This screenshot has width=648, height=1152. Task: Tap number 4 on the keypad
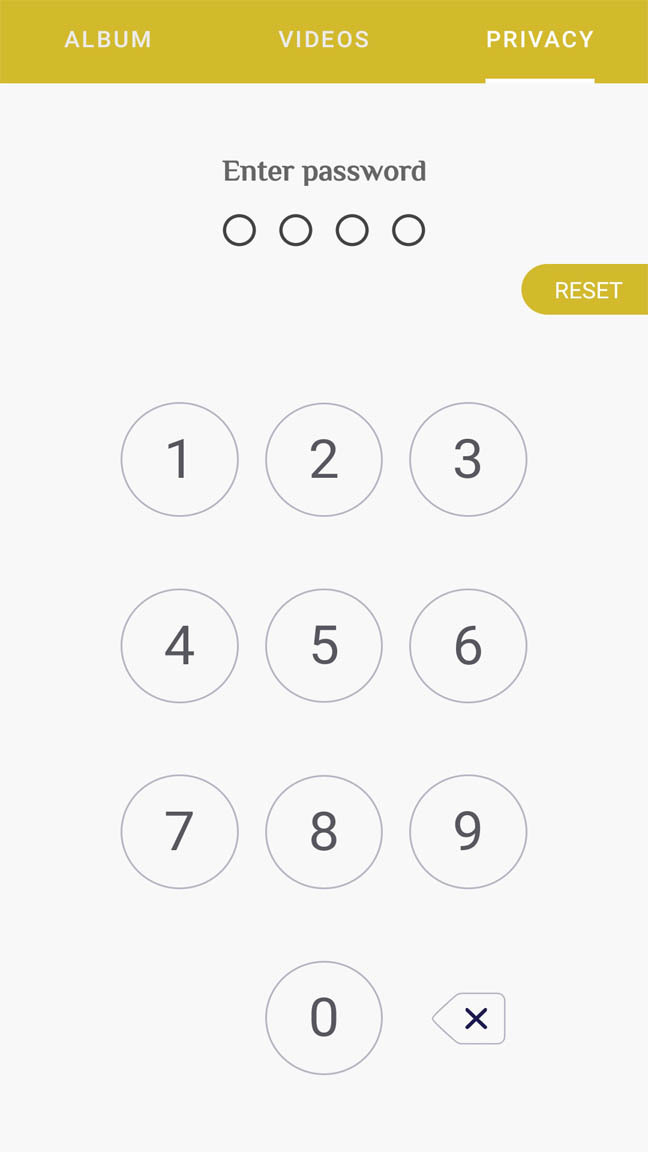click(179, 646)
